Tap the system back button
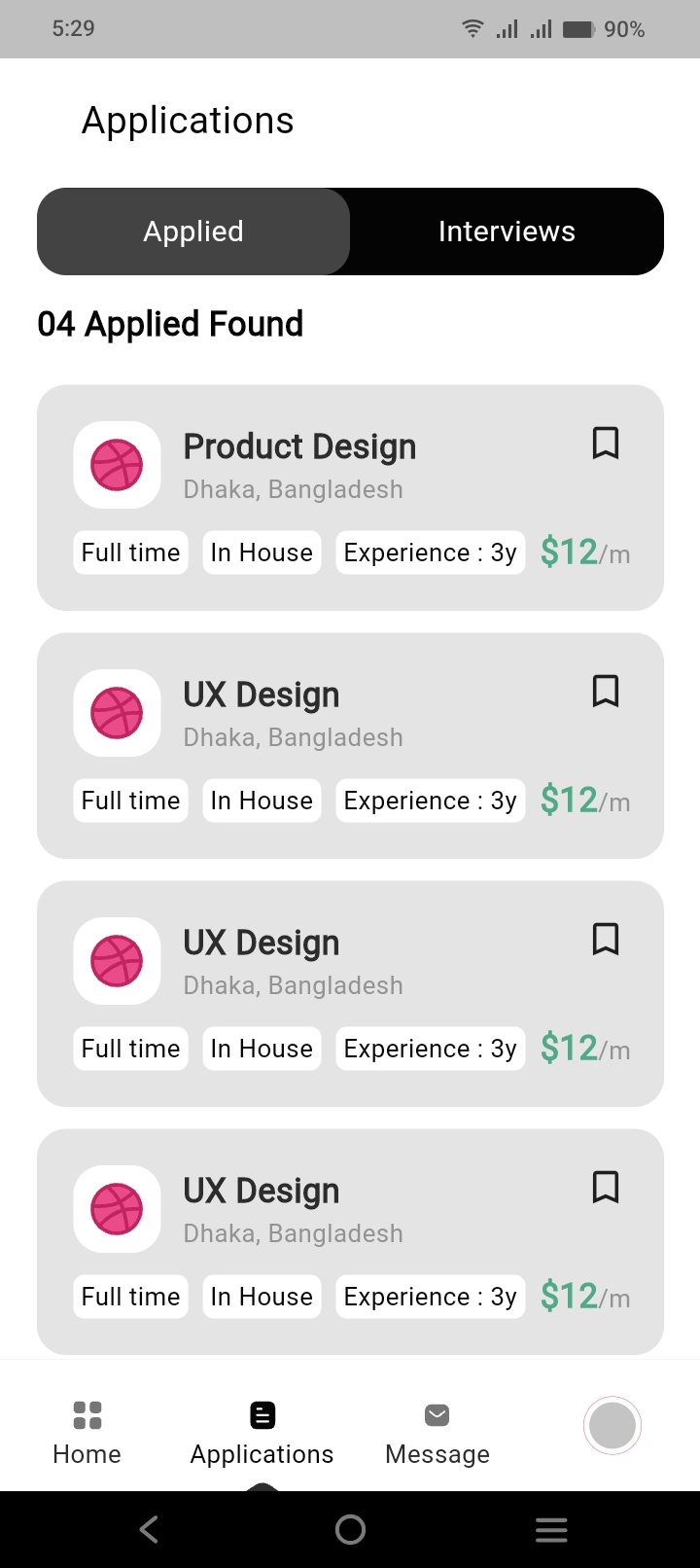 click(149, 1530)
